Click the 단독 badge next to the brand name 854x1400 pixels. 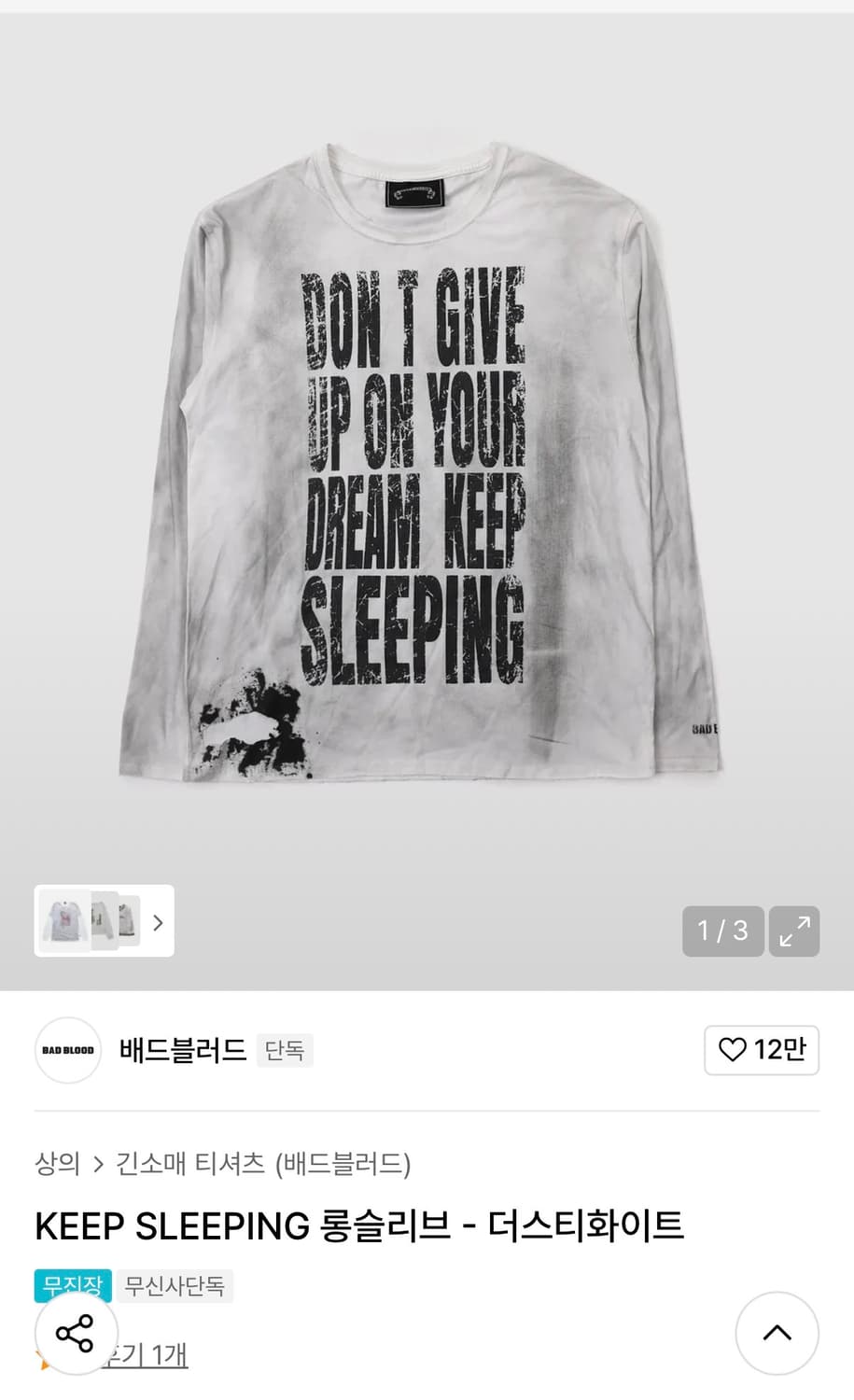point(284,1050)
